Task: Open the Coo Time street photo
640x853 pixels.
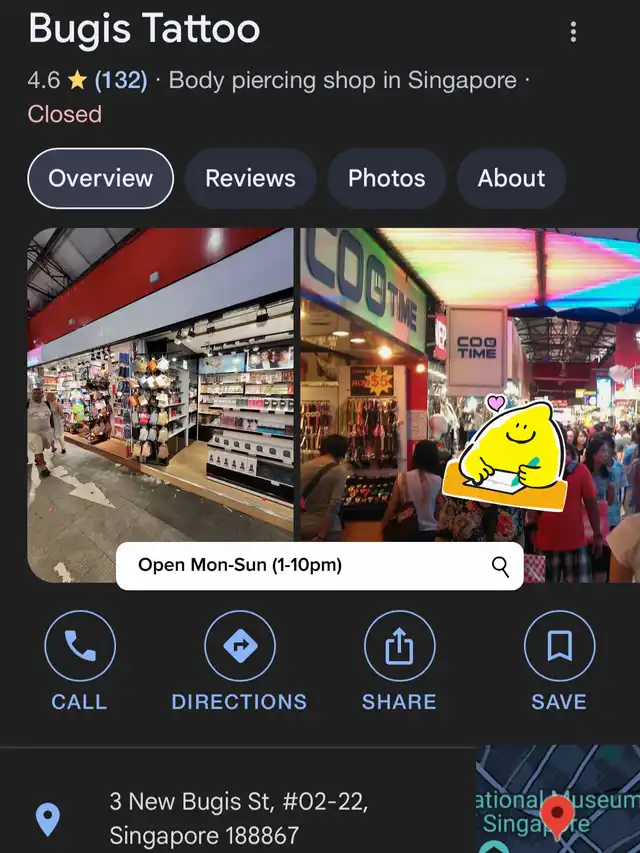Action: point(470,380)
